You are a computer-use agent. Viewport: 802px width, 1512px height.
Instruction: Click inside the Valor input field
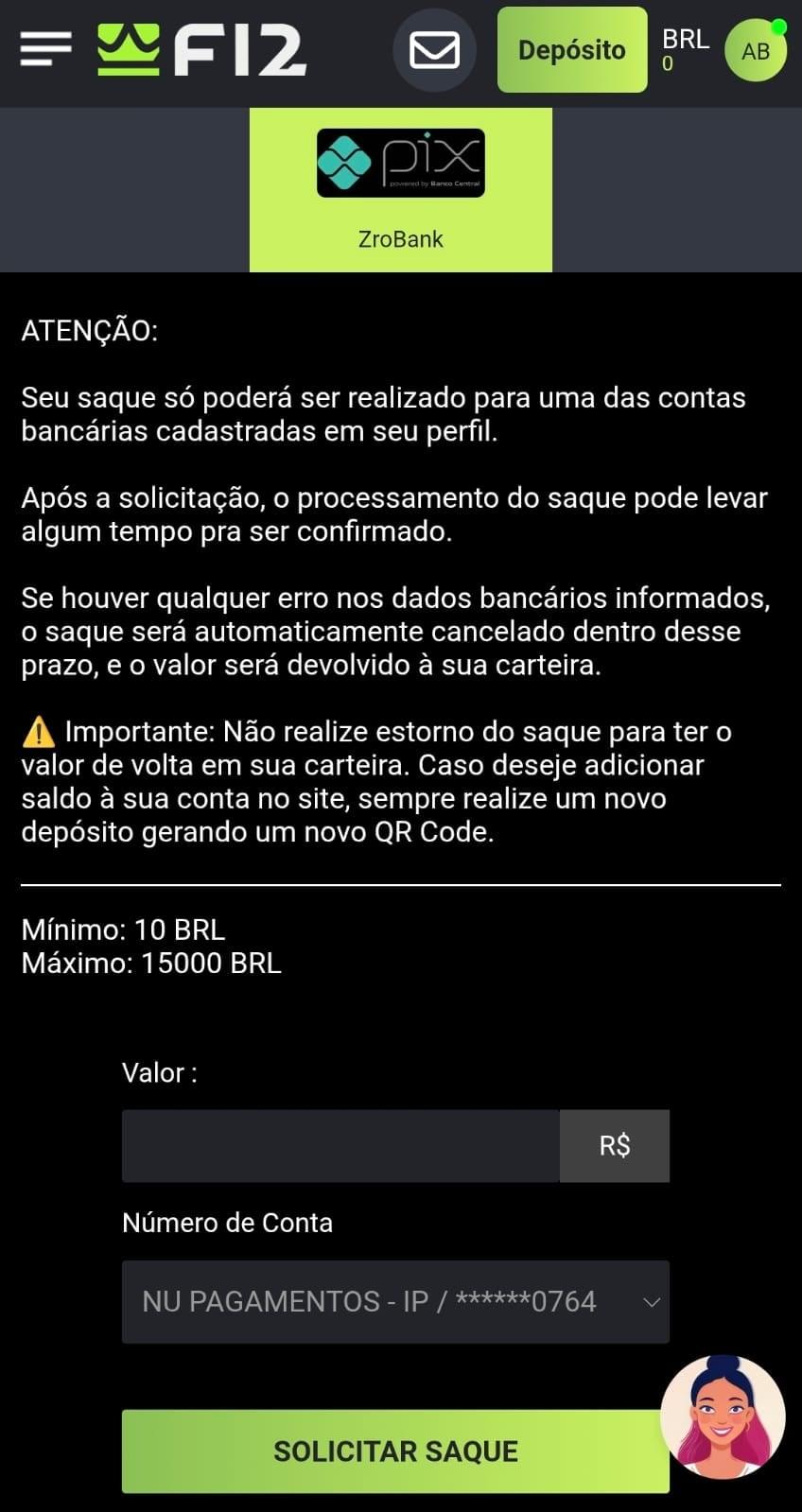tap(340, 1145)
